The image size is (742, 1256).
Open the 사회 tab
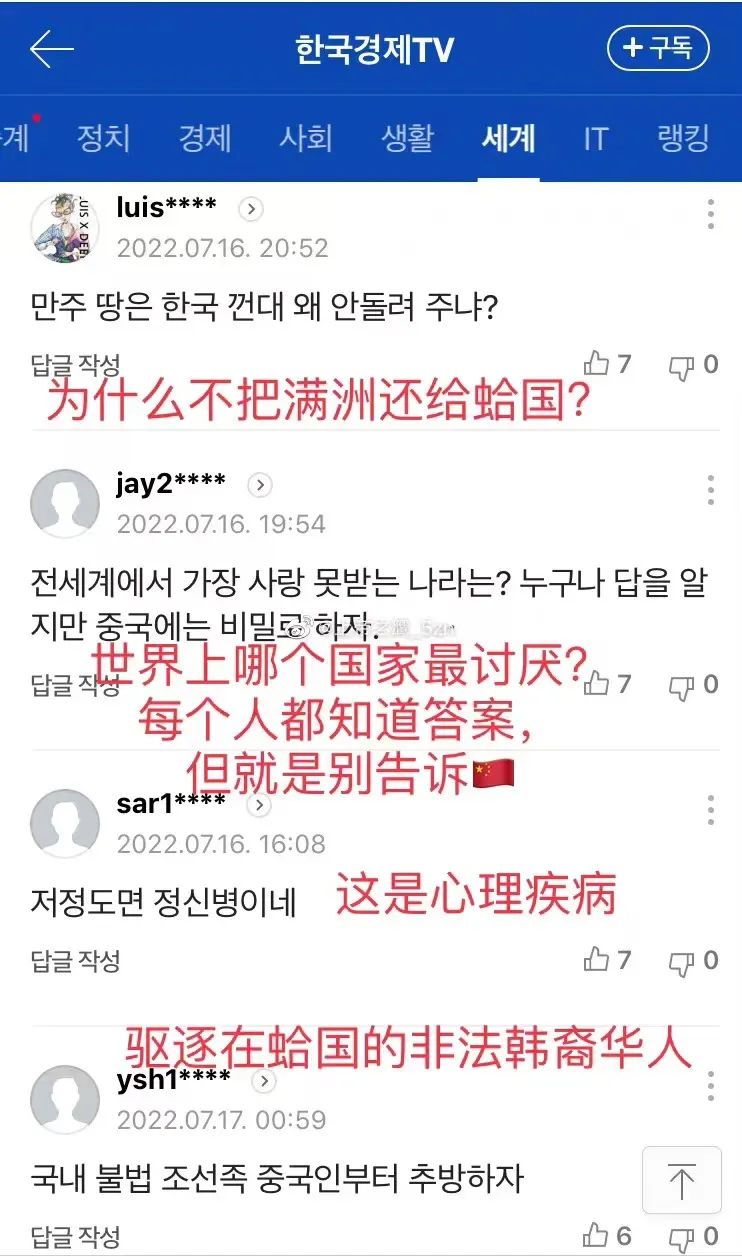click(306, 138)
